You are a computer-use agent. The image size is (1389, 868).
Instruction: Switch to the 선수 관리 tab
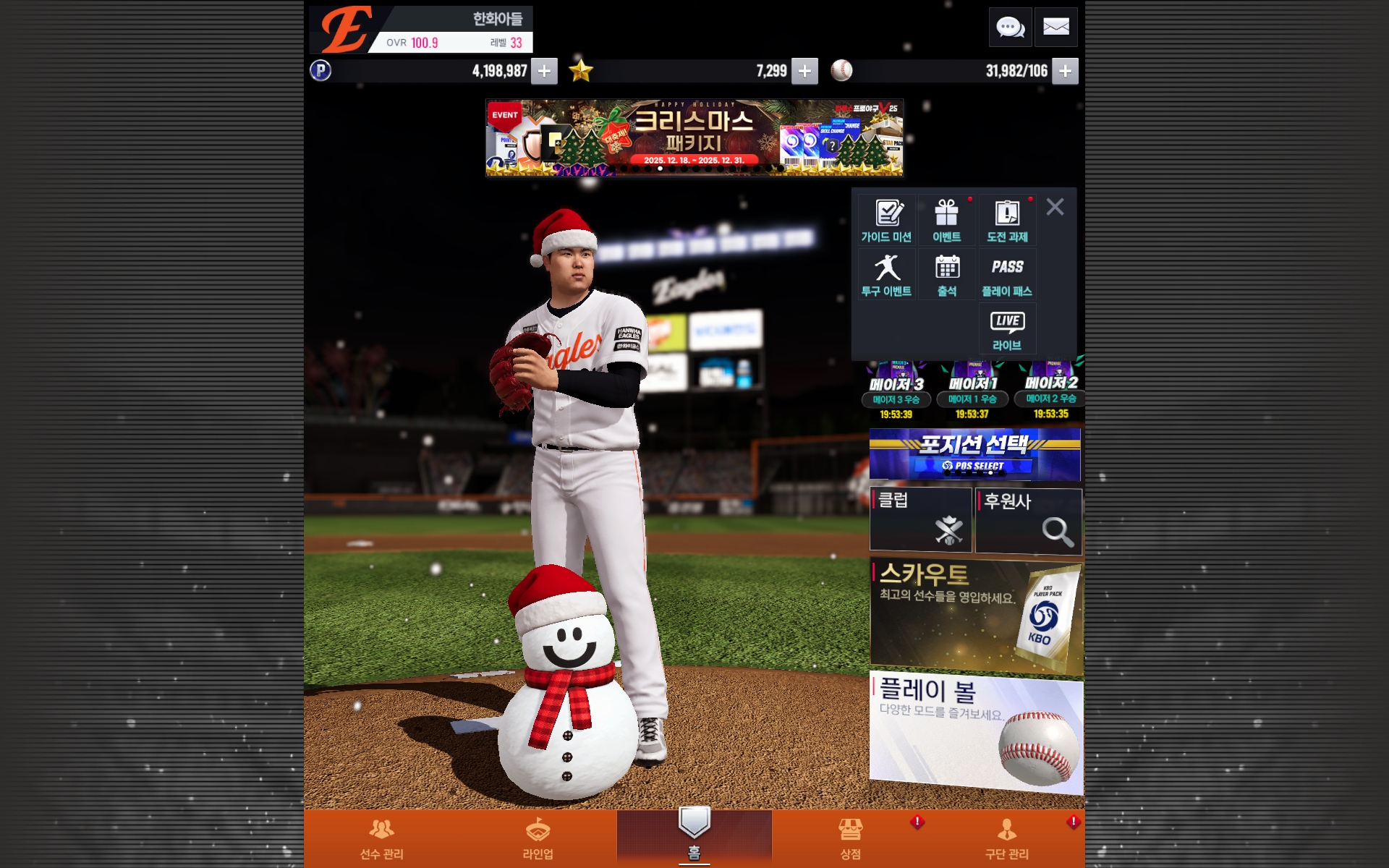(x=382, y=839)
